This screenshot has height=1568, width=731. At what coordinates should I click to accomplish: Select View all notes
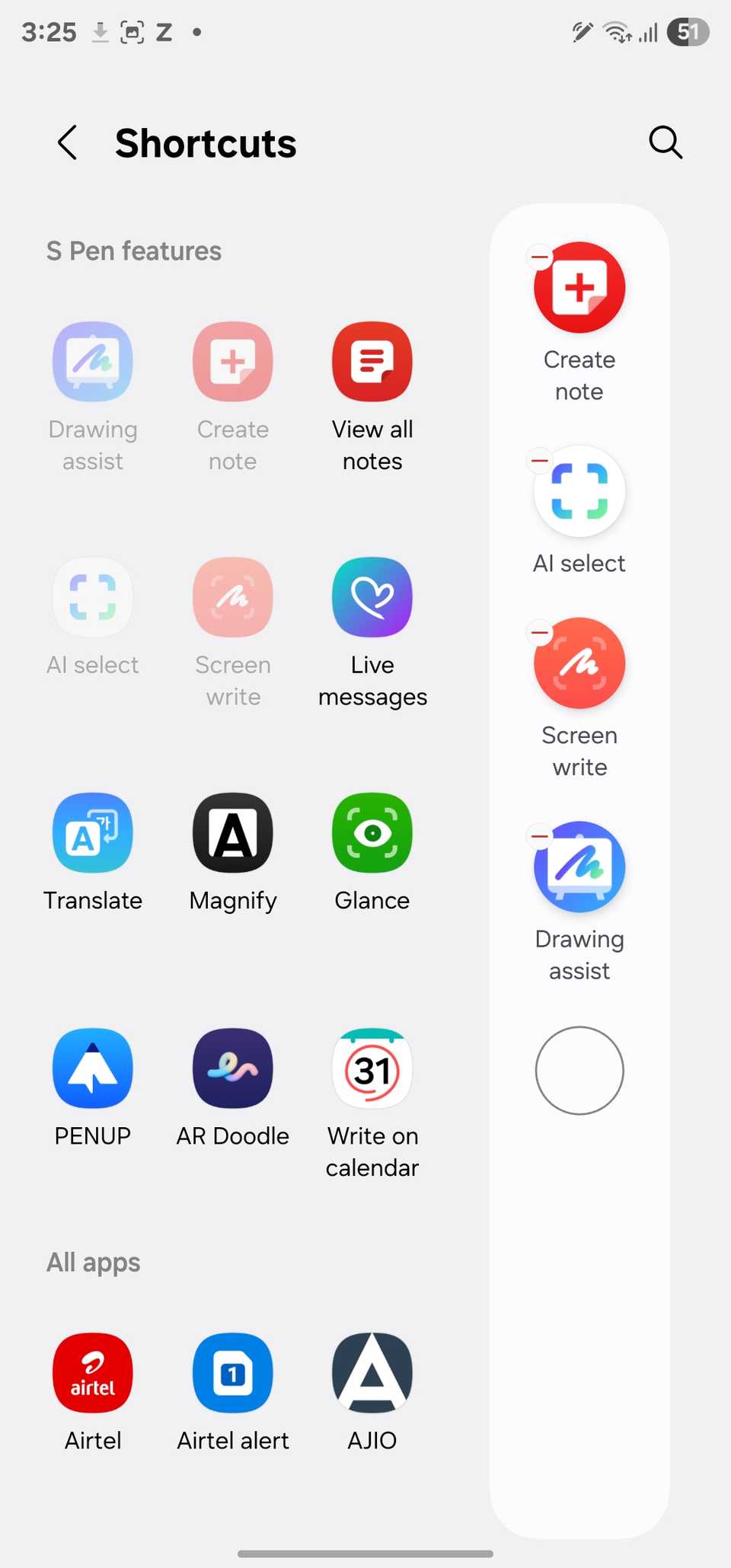pos(372,362)
